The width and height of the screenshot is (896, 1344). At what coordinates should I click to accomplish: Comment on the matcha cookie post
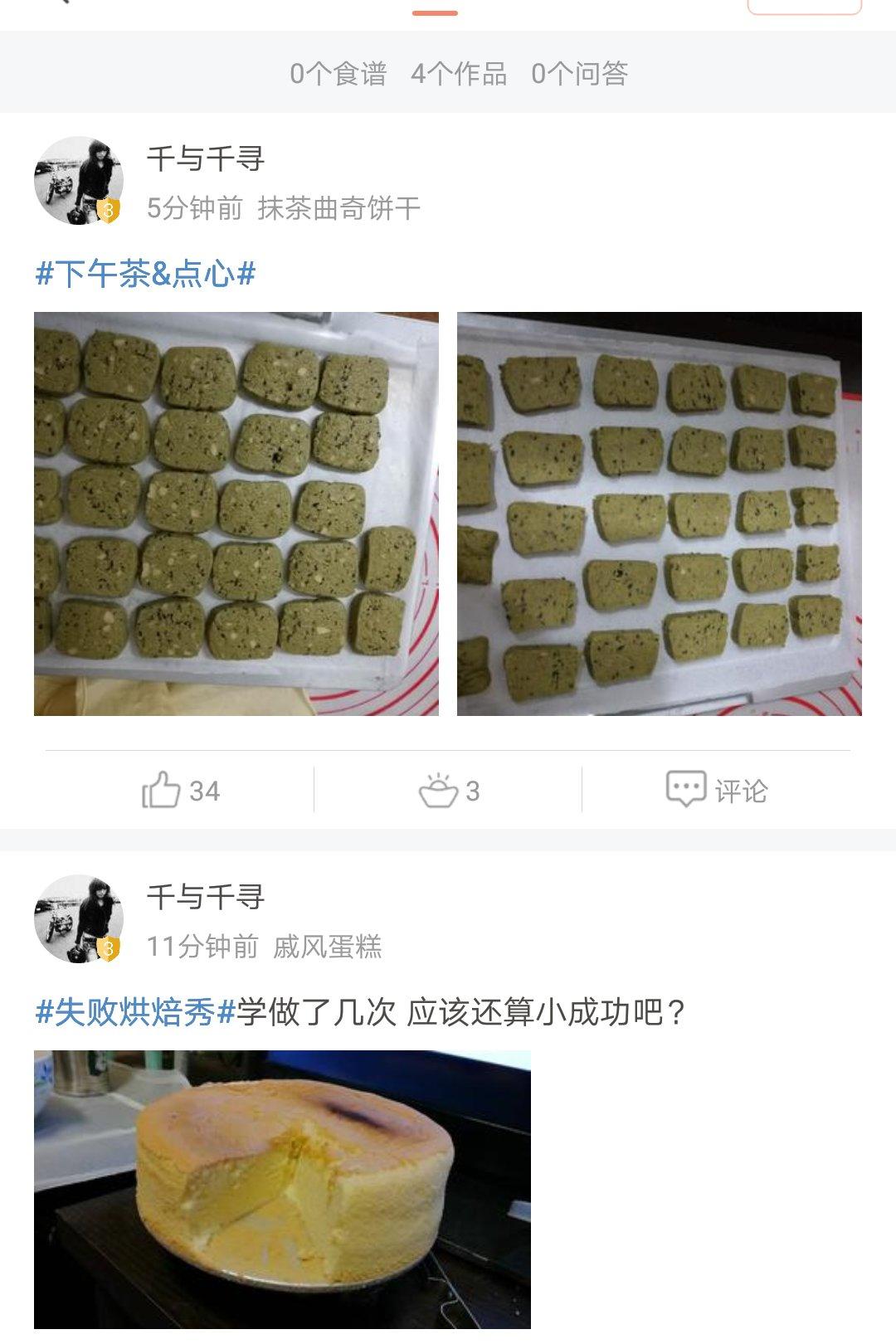click(717, 790)
